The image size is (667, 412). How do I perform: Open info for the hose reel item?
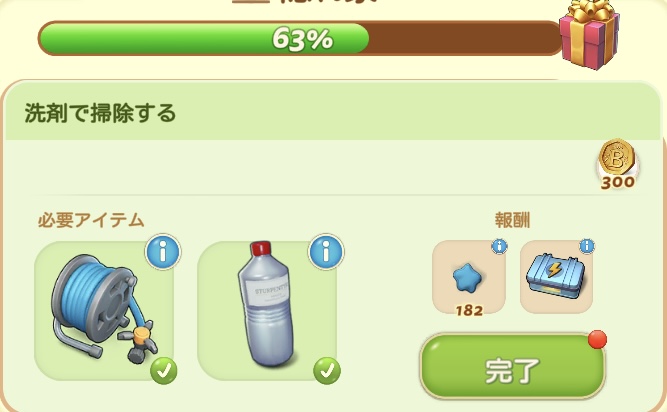click(162, 252)
